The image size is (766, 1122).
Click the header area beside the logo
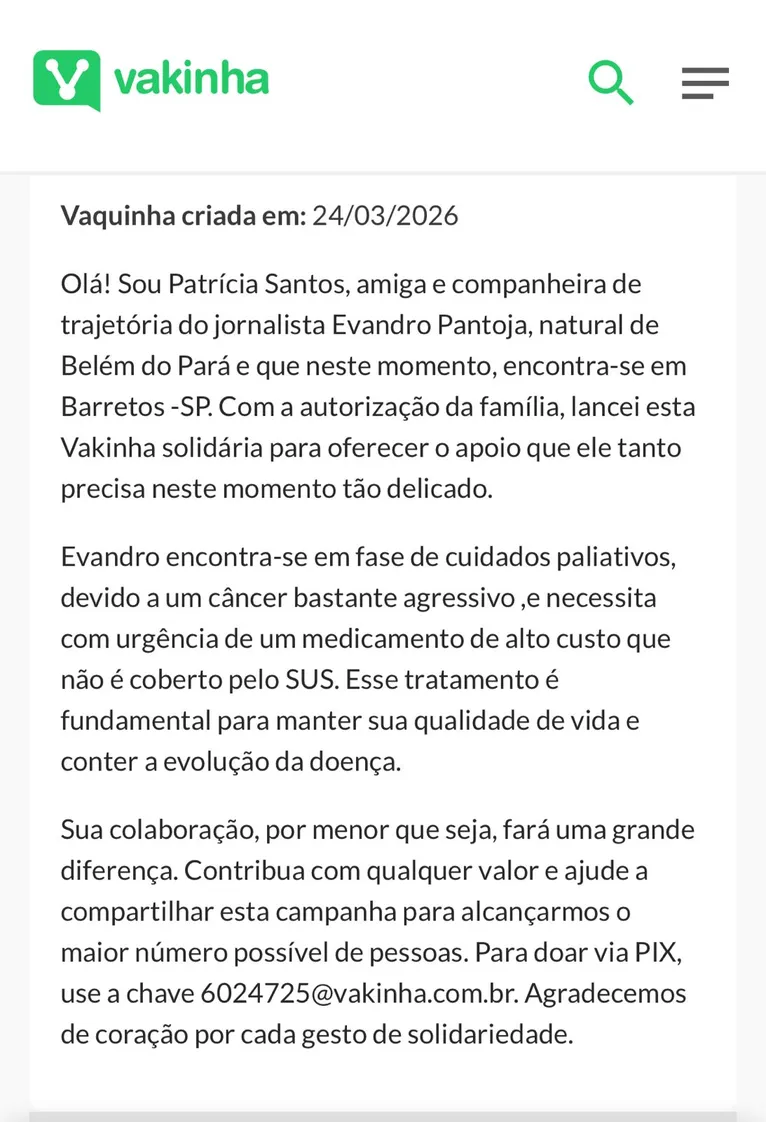[x=420, y=80]
